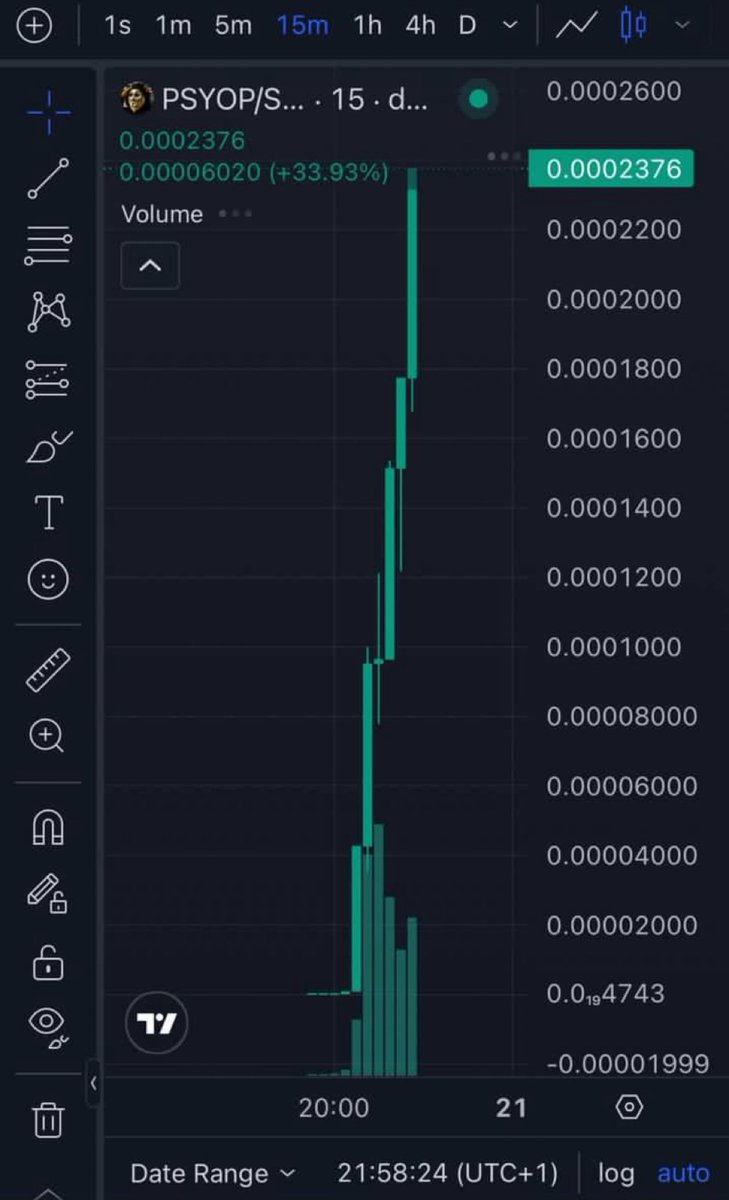
Task: Set the chart to 4h interval
Action: click(x=421, y=25)
